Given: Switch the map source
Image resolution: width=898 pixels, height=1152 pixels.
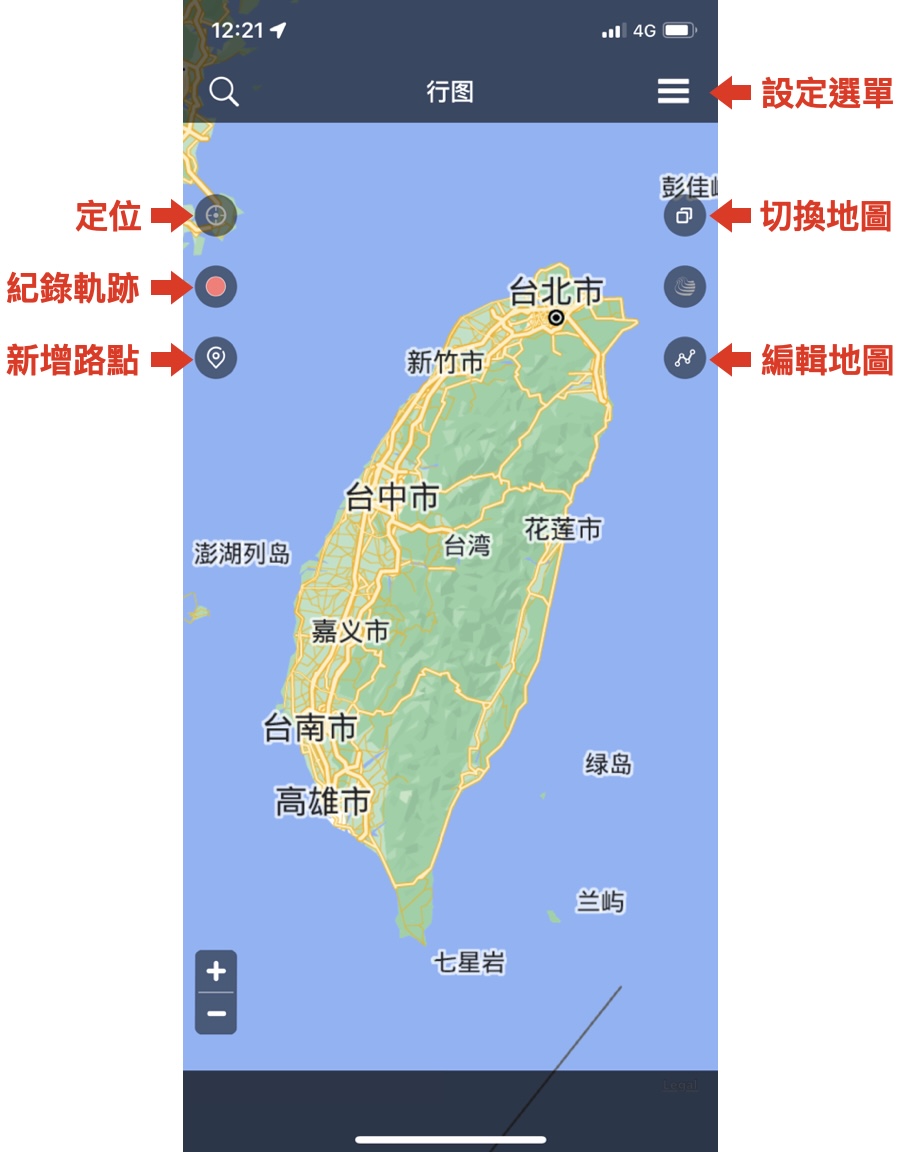Looking at the screenshot, I should point(685,215).
